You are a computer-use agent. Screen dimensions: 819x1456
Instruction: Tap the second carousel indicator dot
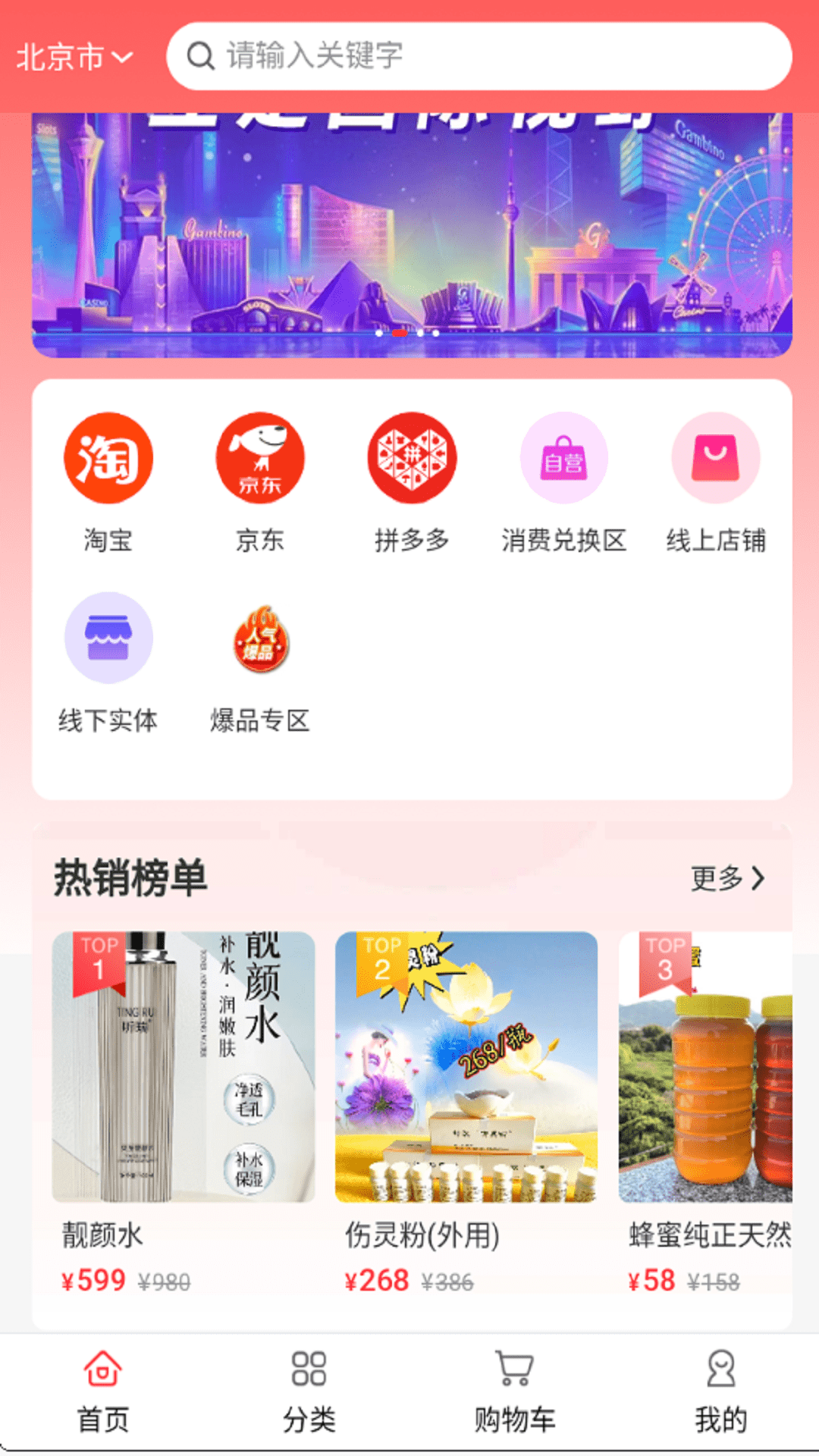click(399, 332)
